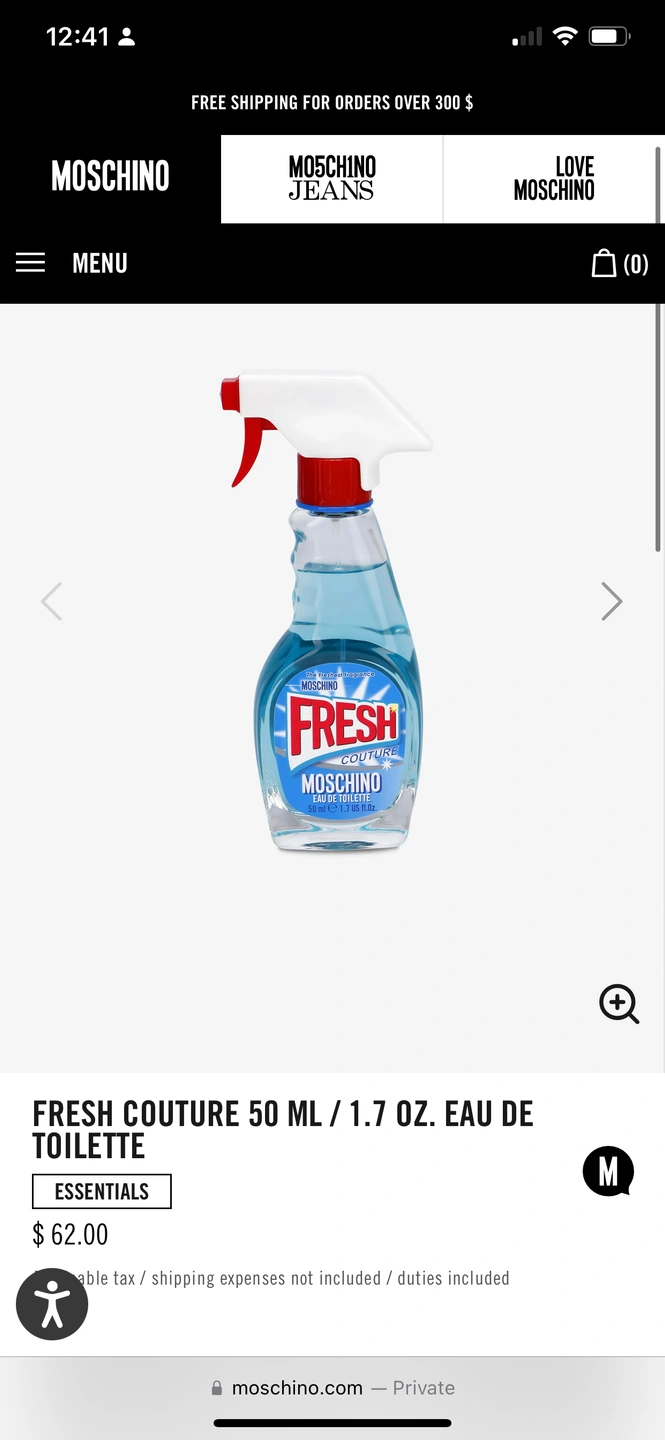The height and width of the screenshot is (1440, 665).
Task: Tap the moschino.com address bar
Action: pos(332,1388)
